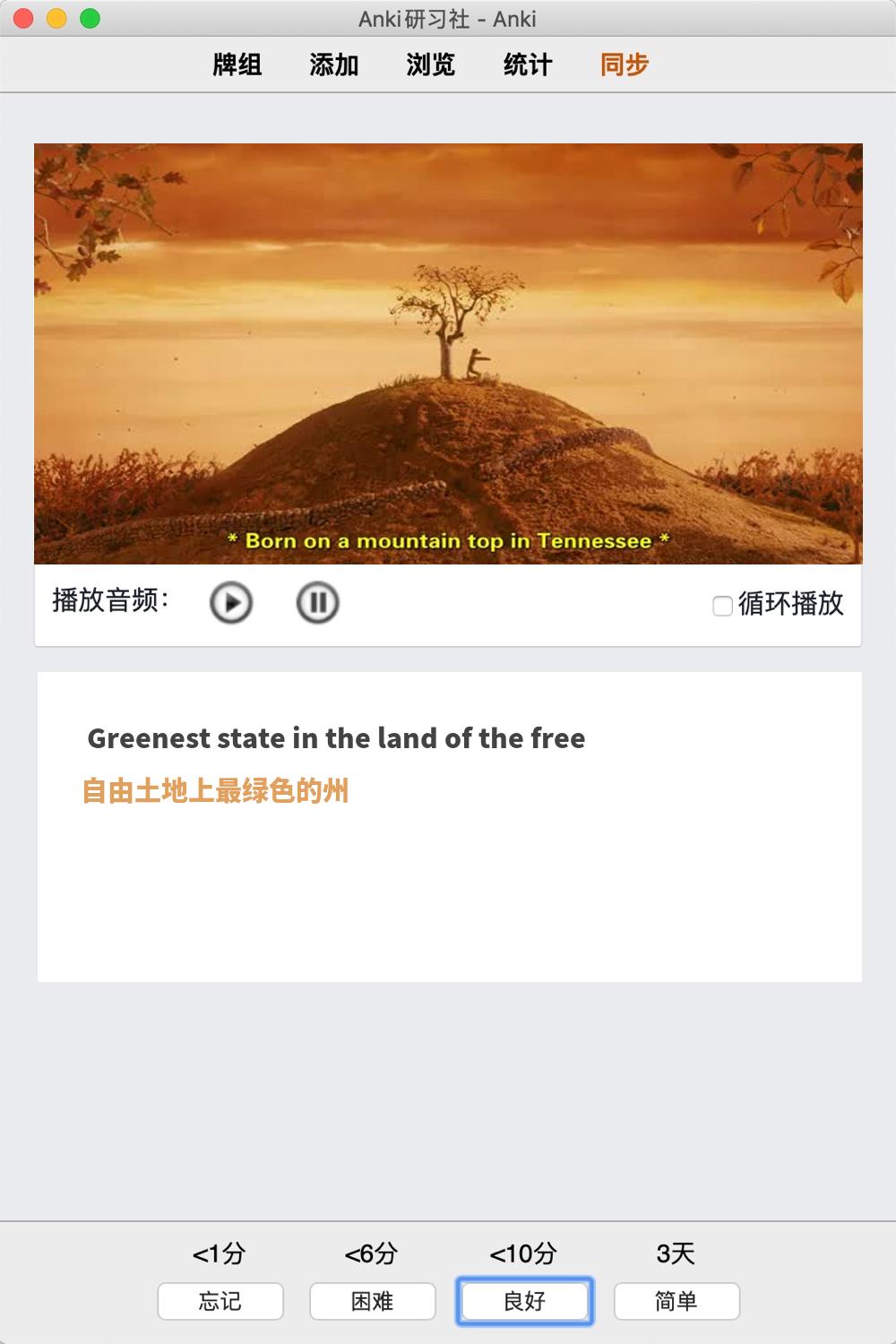The width and height of the screenshot is (896, 1344).
Task: Close the Anki window
Action: [x=24, y=18]
